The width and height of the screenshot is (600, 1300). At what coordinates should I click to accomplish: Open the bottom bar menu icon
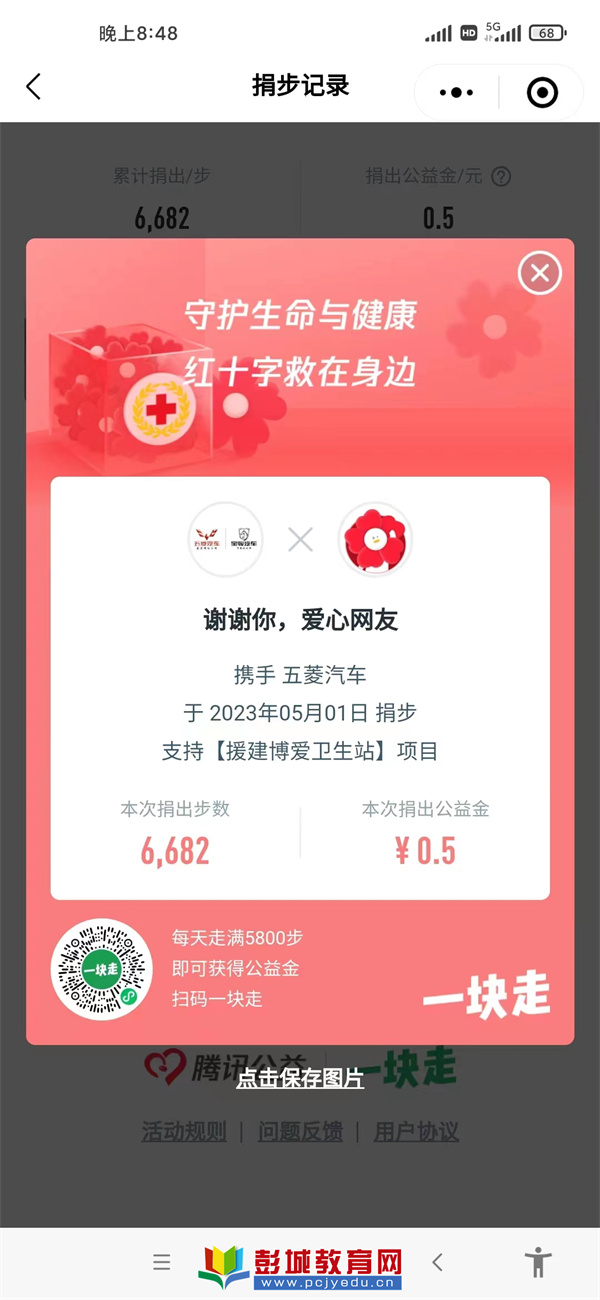[162, 1263]
